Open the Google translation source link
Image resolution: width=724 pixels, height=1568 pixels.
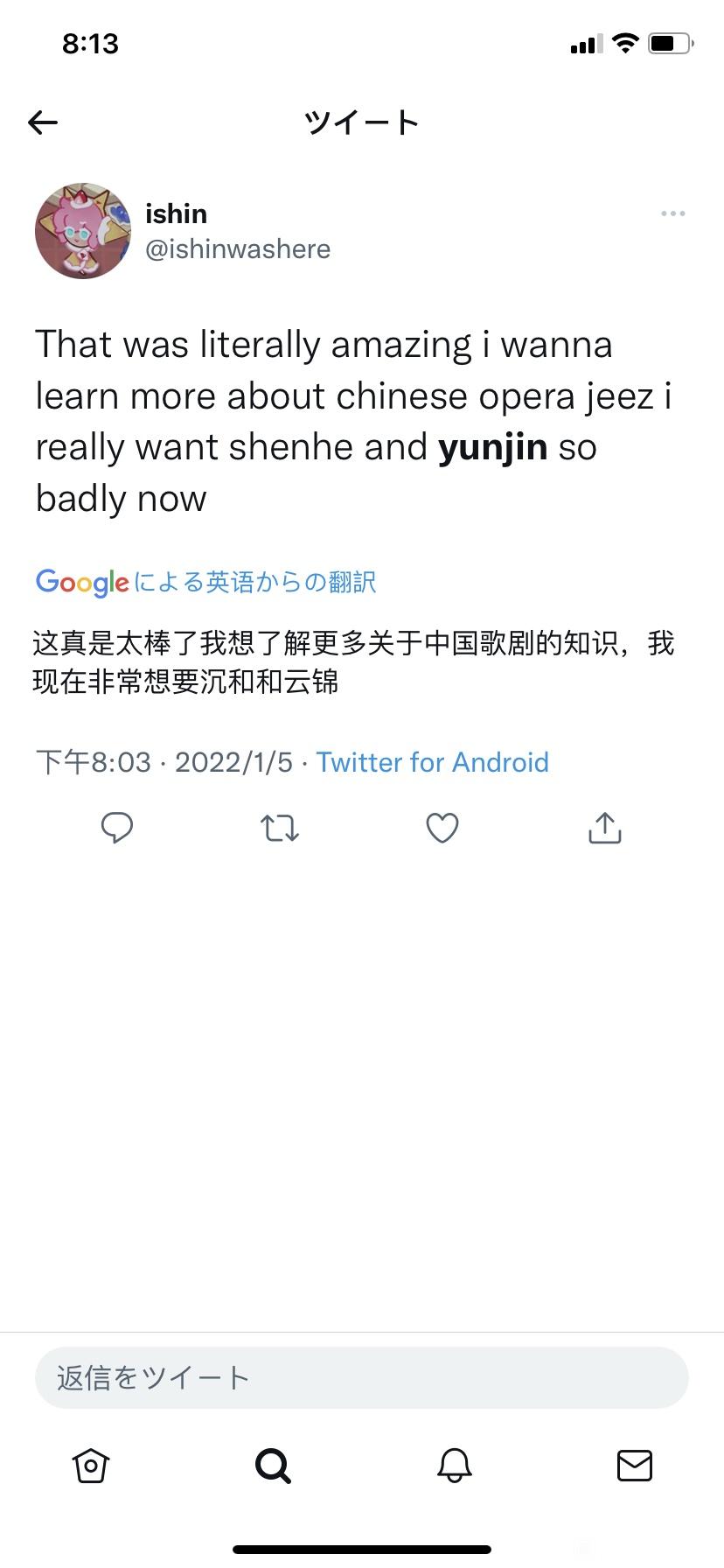(x=206, y=582)
